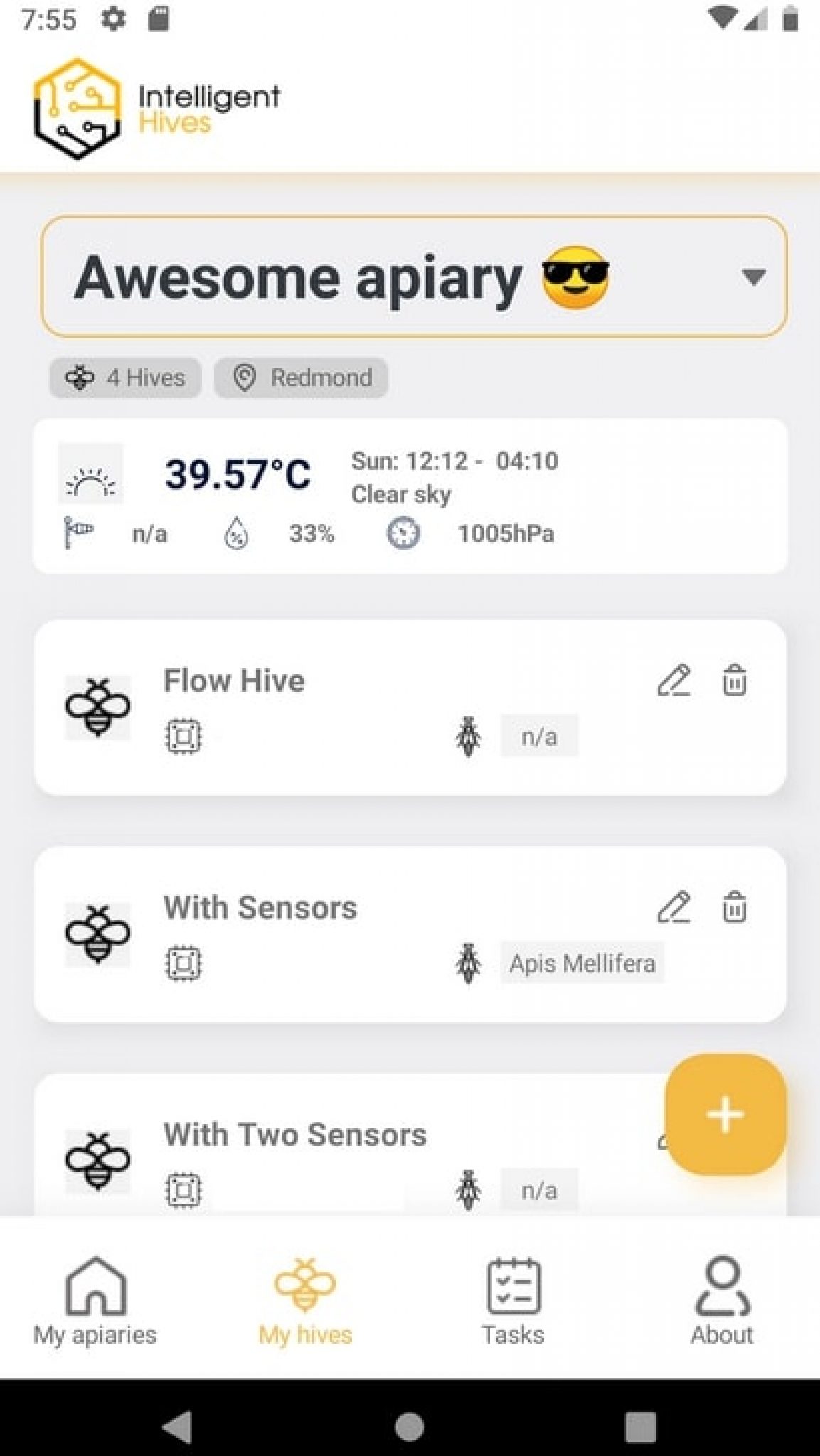The height and width of the screenshot is (1456, 820).
Task: Open the edit pencil for Flow Hive
Action: (x=674, y=680)
